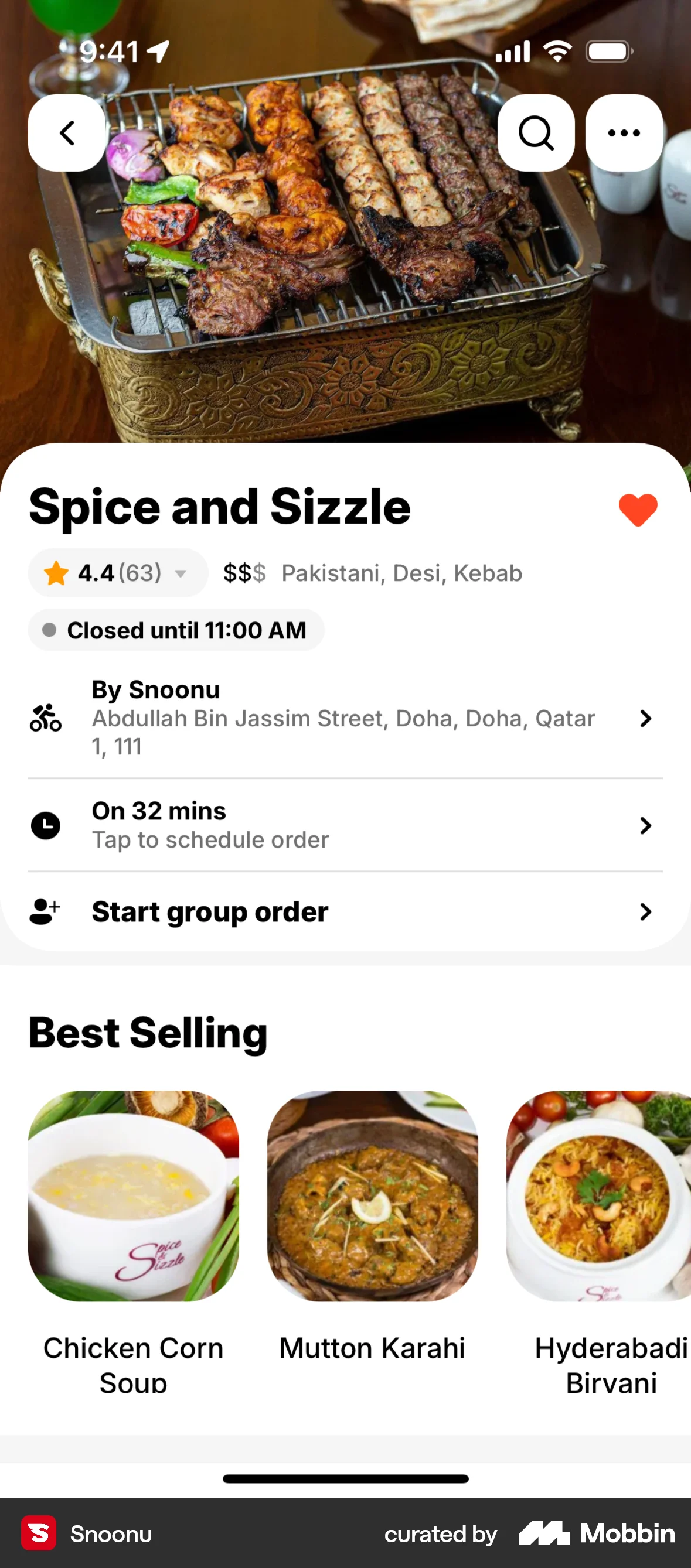Tap the Snoonu logo in the bottom bar
Viewport: 691px width, 1568px height.
click(x=38, y=1534)
